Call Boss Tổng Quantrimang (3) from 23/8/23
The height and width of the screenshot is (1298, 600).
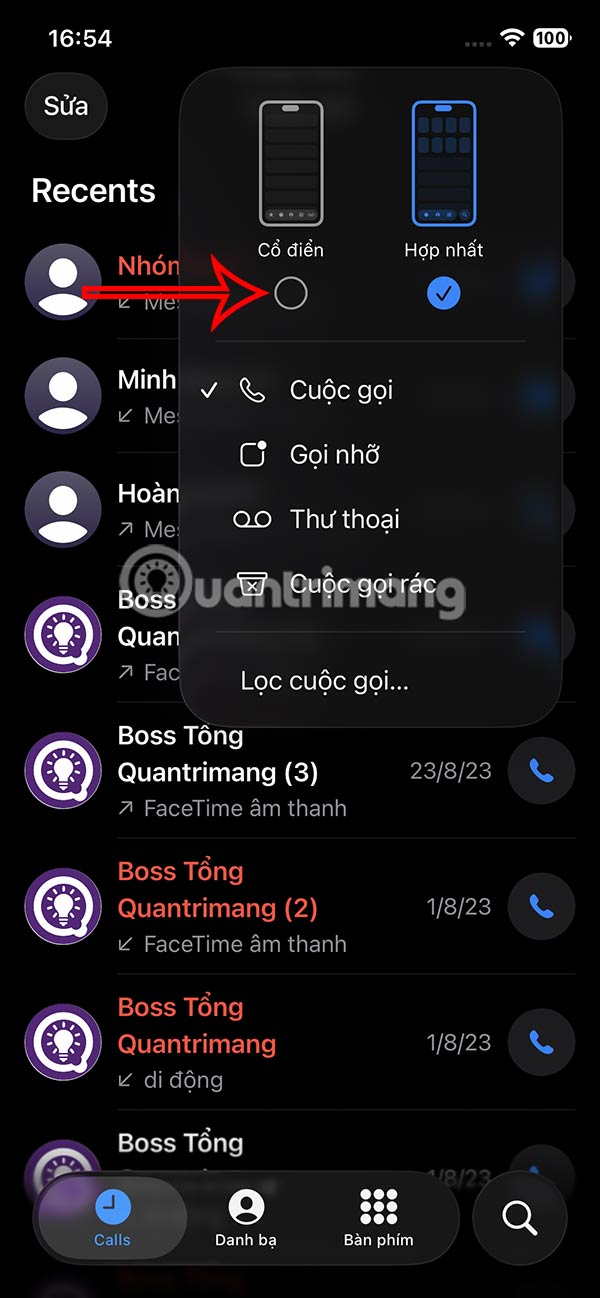(x=541, y=770)
